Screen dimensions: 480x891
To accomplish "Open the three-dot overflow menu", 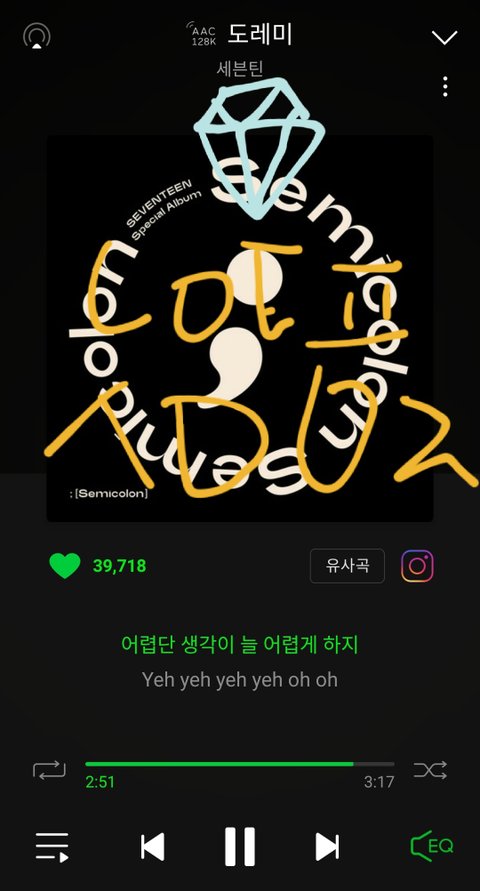I will [445, 86].
